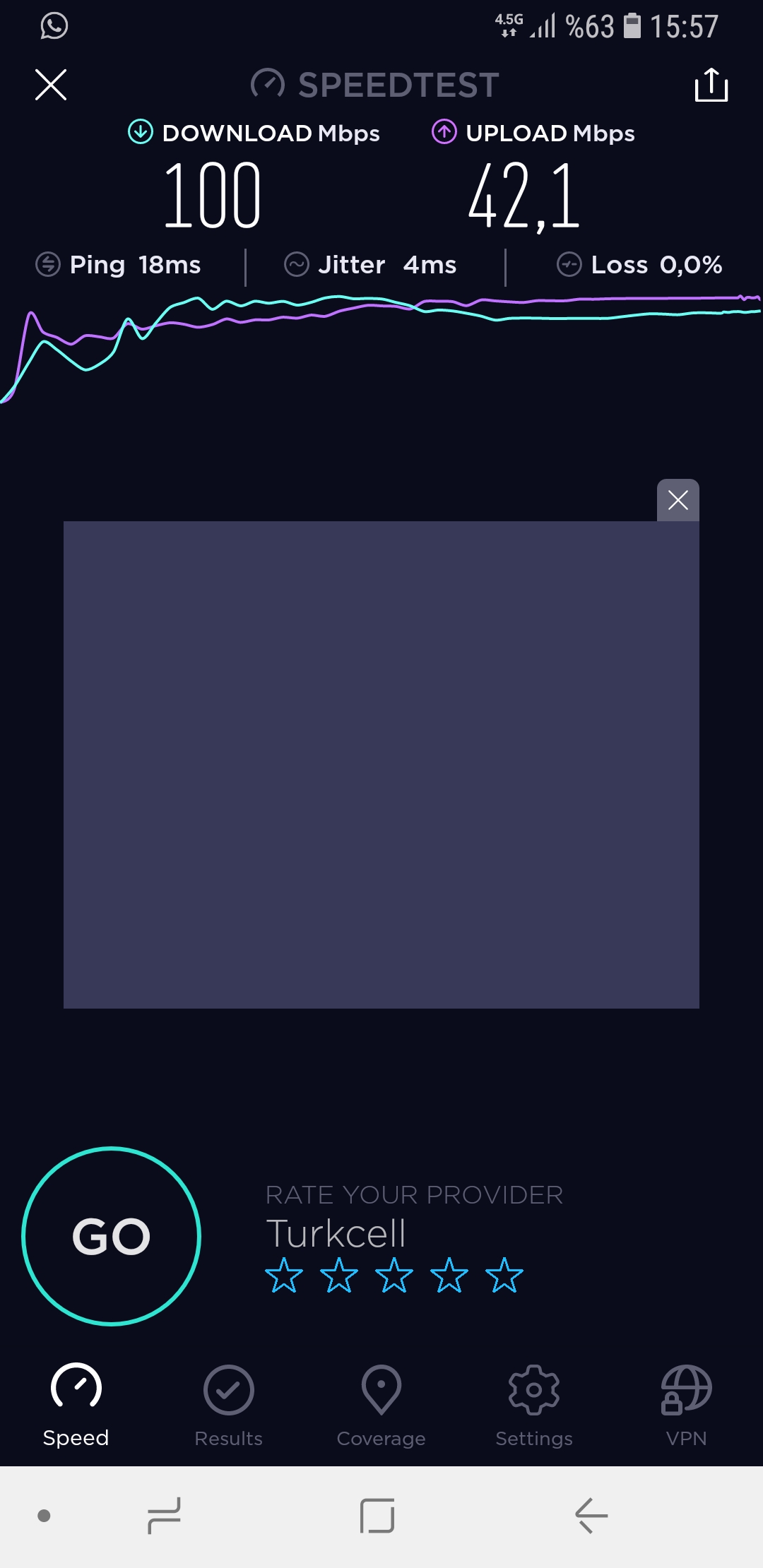763x1568 pixels.
Task: Dismiss the ad banner
Action: (x=678, y=500)
